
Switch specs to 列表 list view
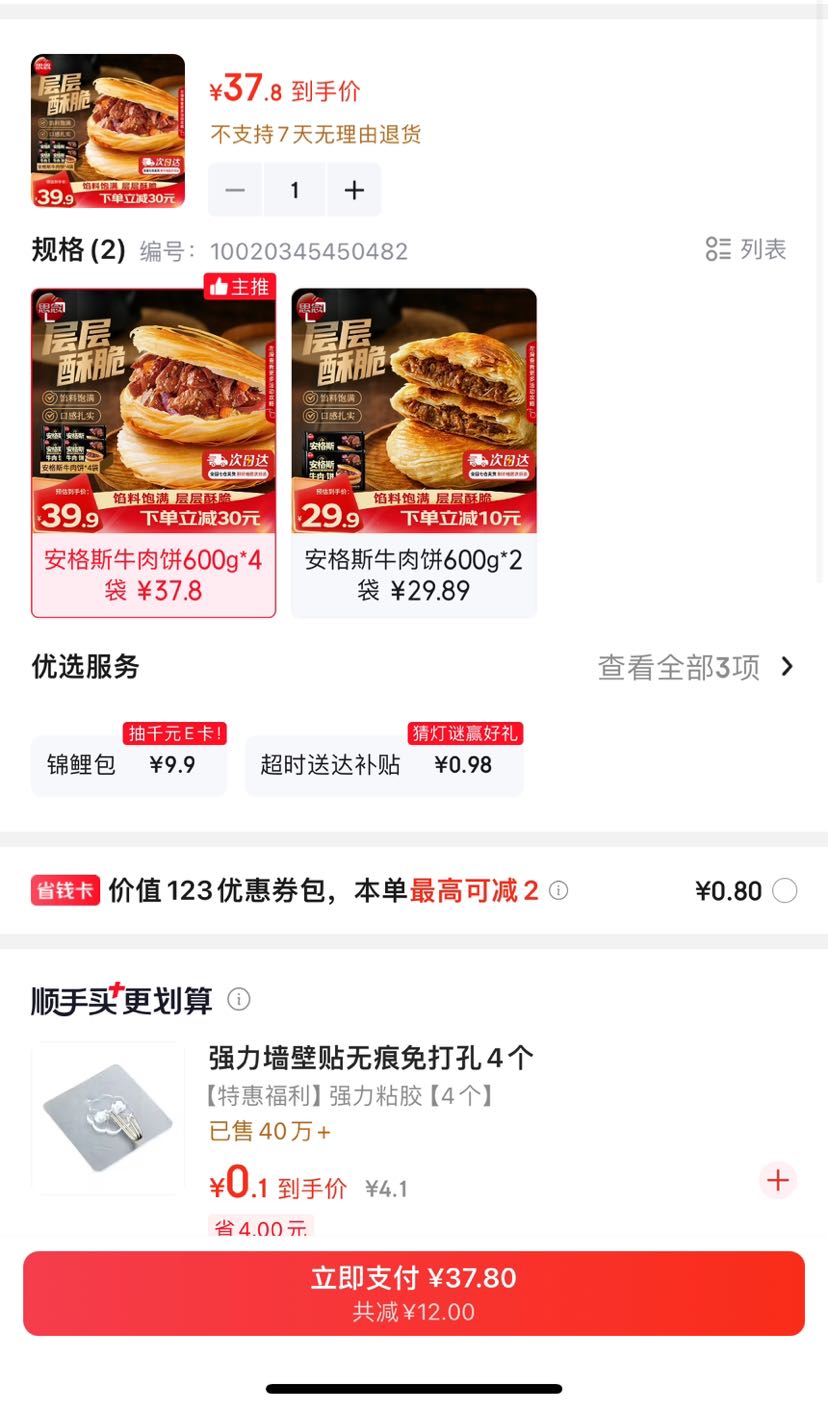[x=746, y=249]
